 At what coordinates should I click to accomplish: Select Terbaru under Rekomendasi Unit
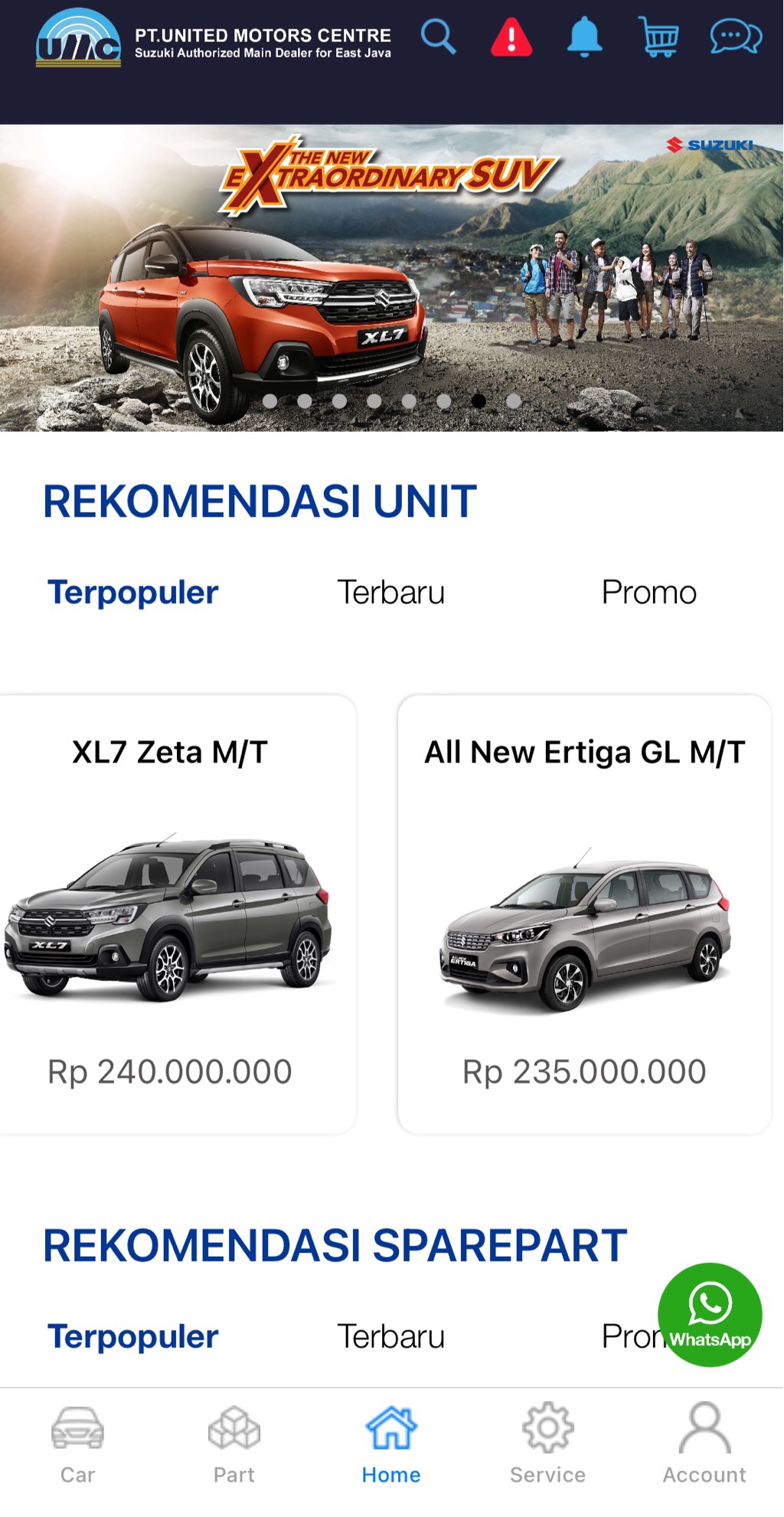coord(390,592)
